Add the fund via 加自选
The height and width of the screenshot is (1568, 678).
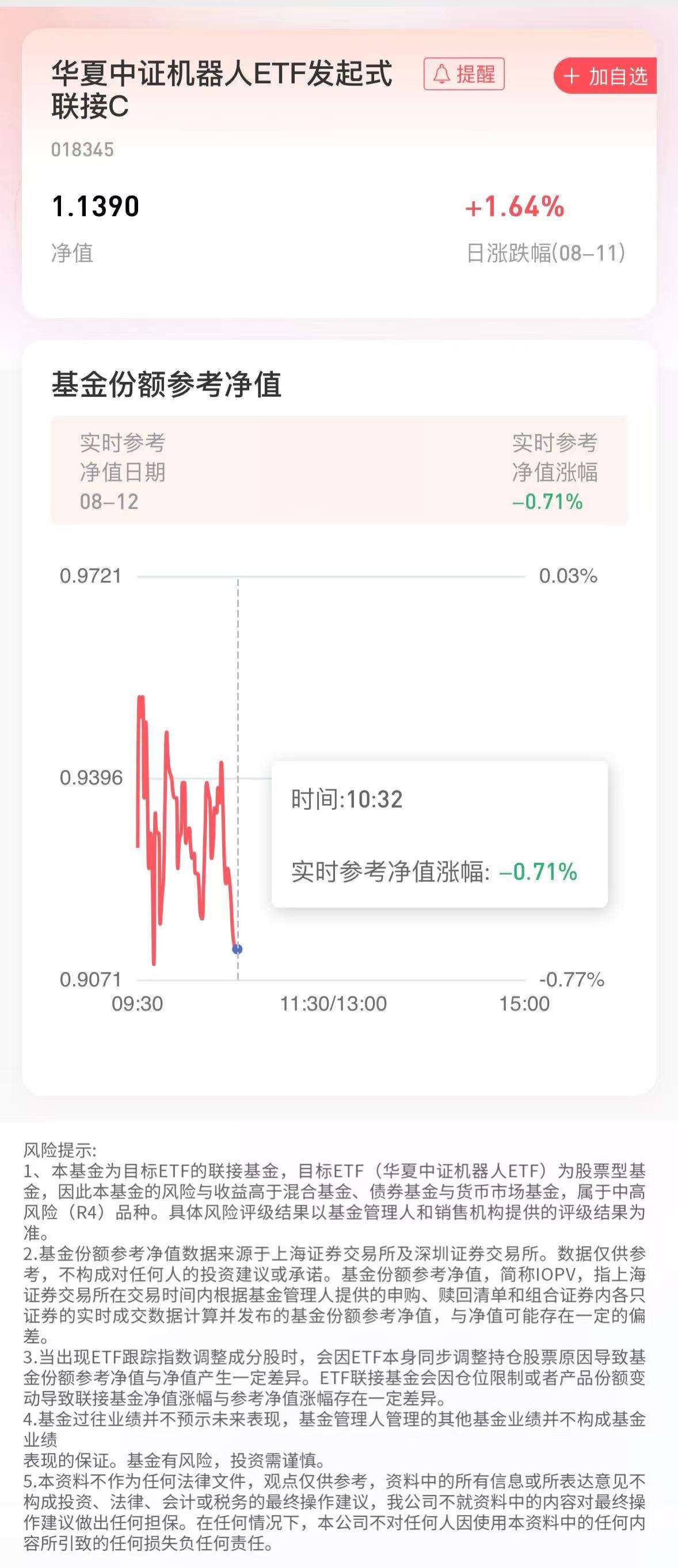click(x=605, y=76)
